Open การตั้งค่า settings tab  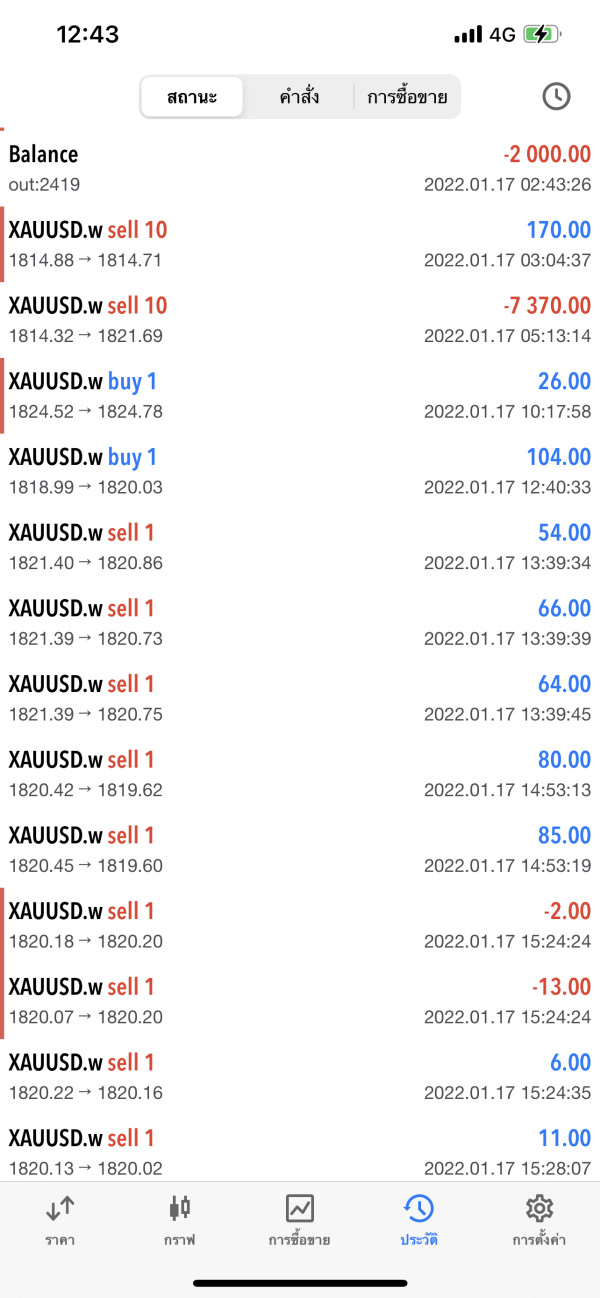click(539, 1220)
